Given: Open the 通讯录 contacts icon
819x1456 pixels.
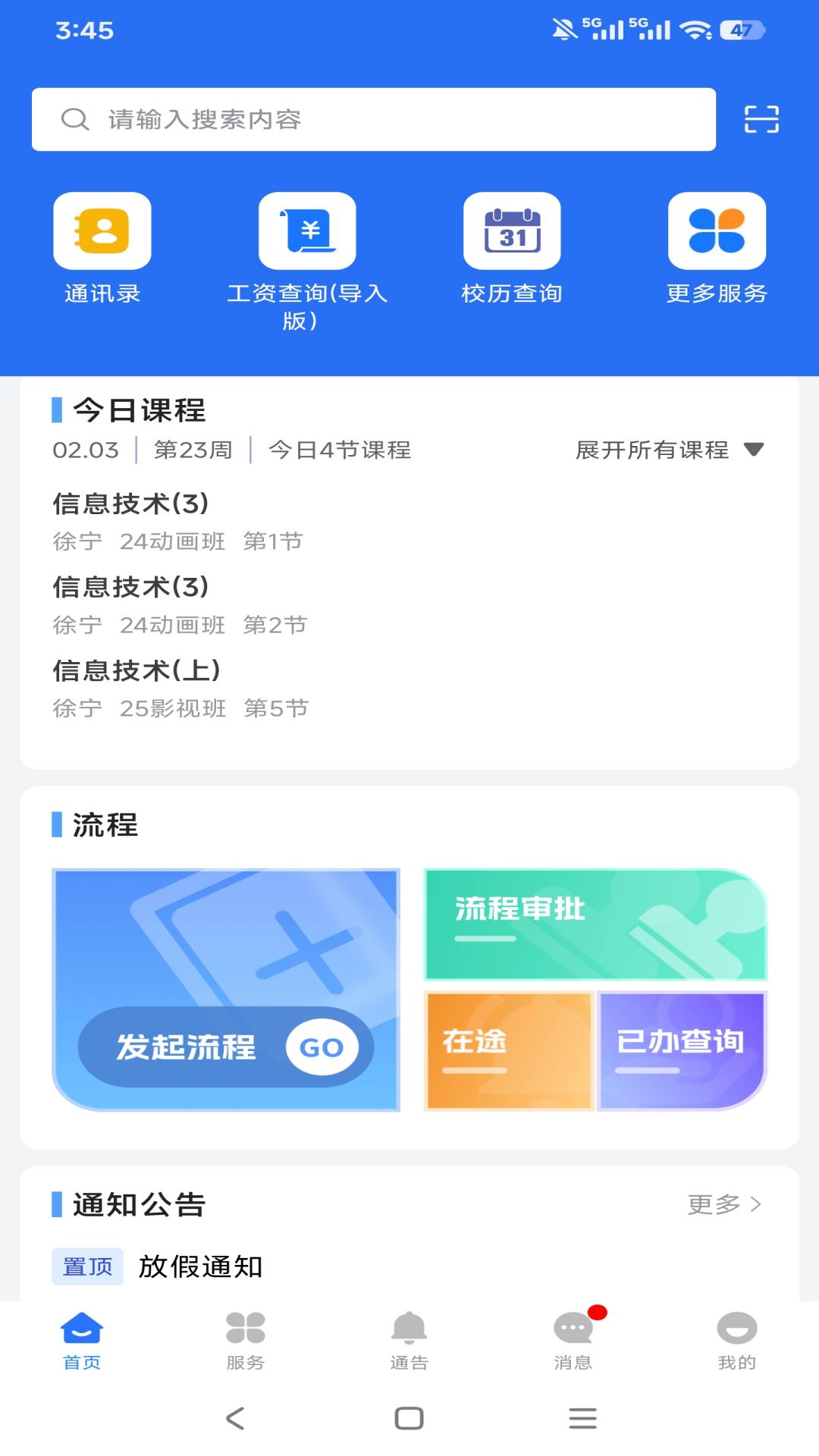Looking at the screenshot, I should tap(102, 230).
